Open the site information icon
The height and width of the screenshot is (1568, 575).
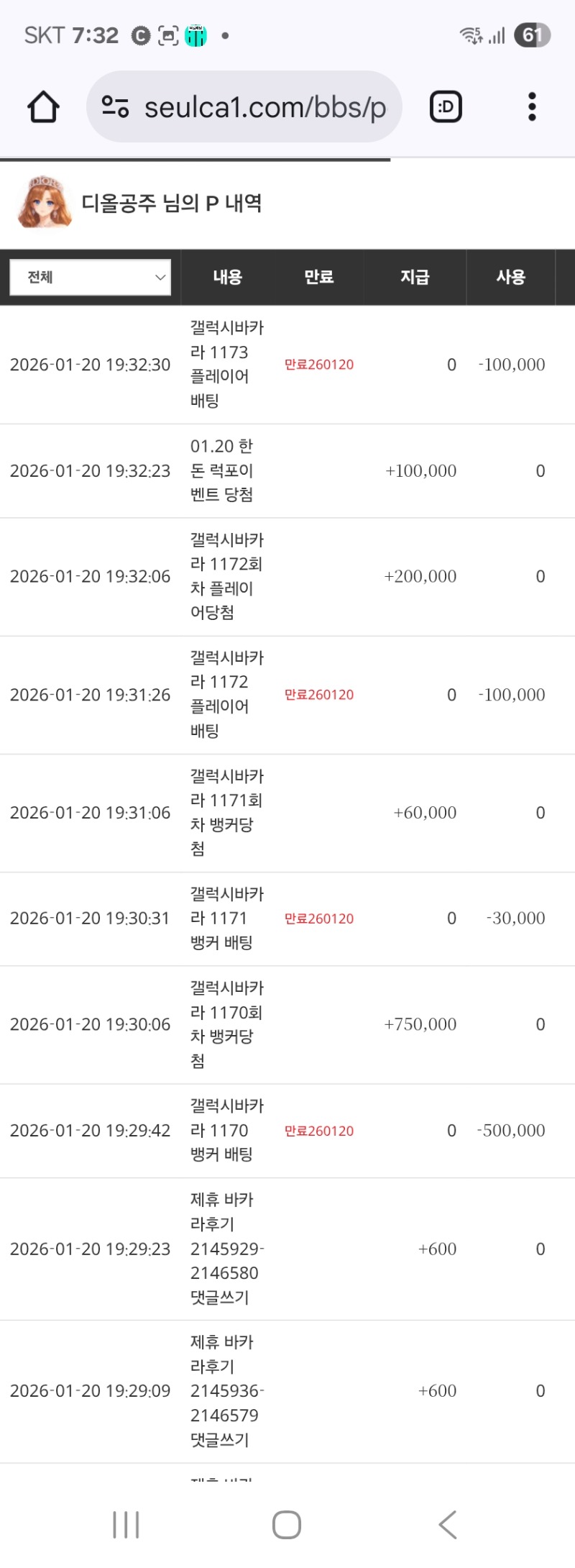pos(115,107)
